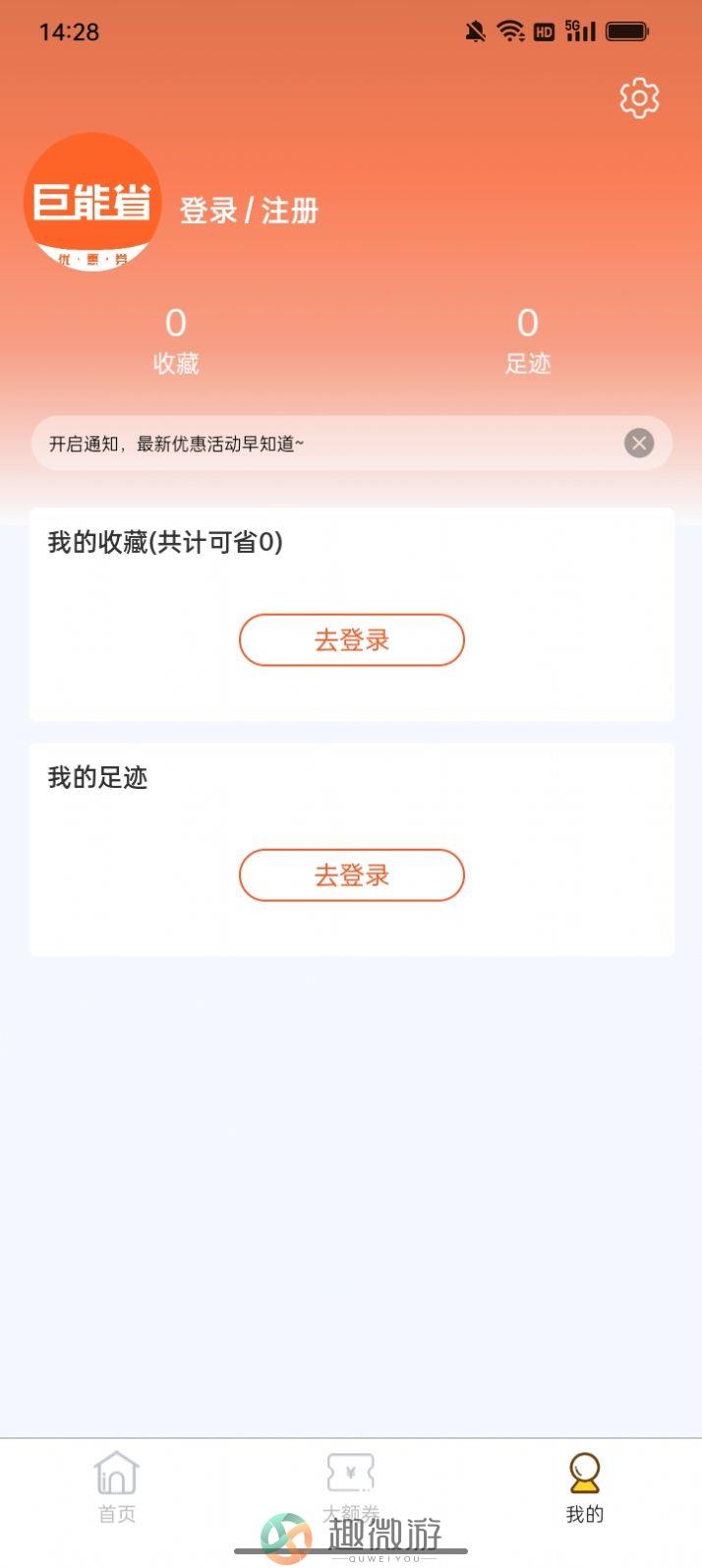Open the 收藏 count
This screenshot has height=1568, width=702.
[x=176, y=340]
